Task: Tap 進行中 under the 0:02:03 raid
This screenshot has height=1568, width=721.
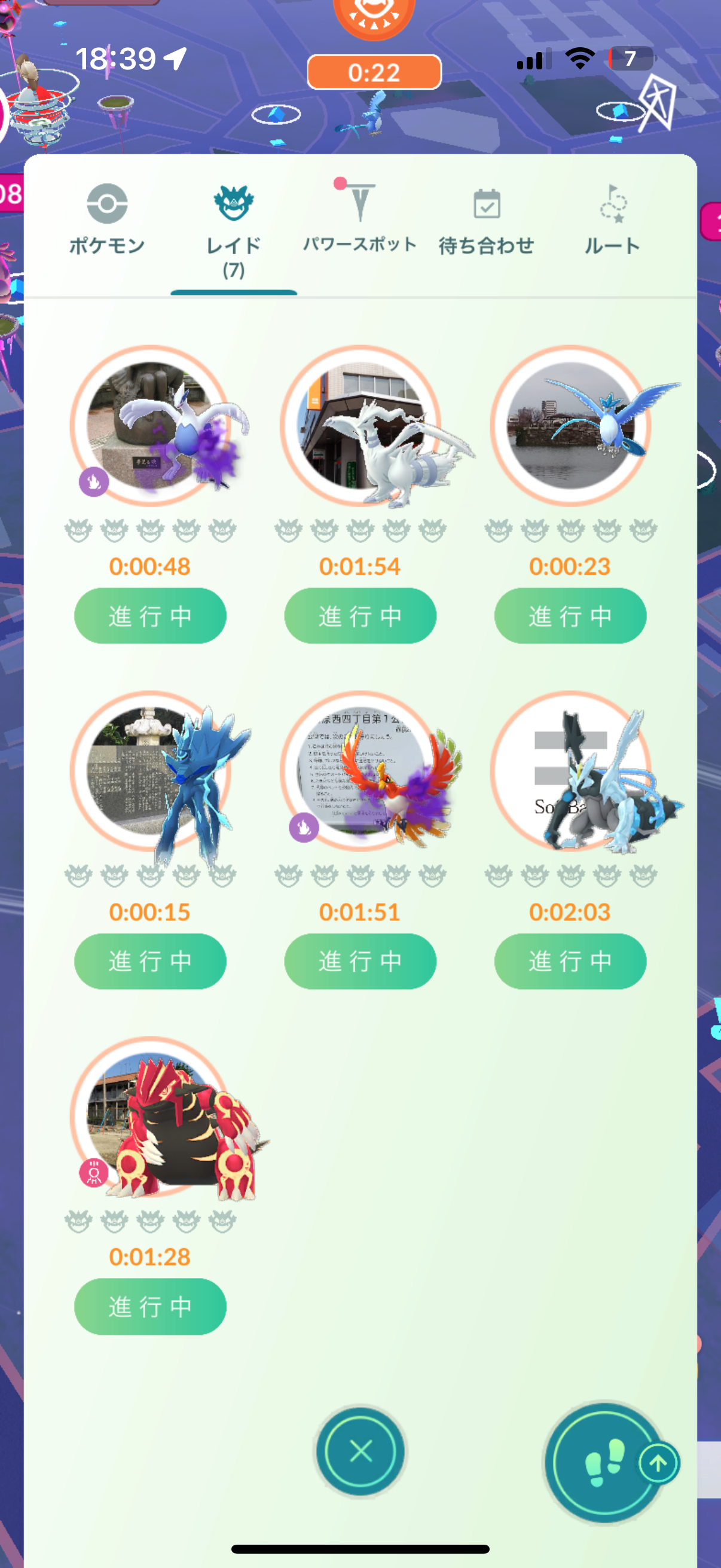Action: [570, 961]
